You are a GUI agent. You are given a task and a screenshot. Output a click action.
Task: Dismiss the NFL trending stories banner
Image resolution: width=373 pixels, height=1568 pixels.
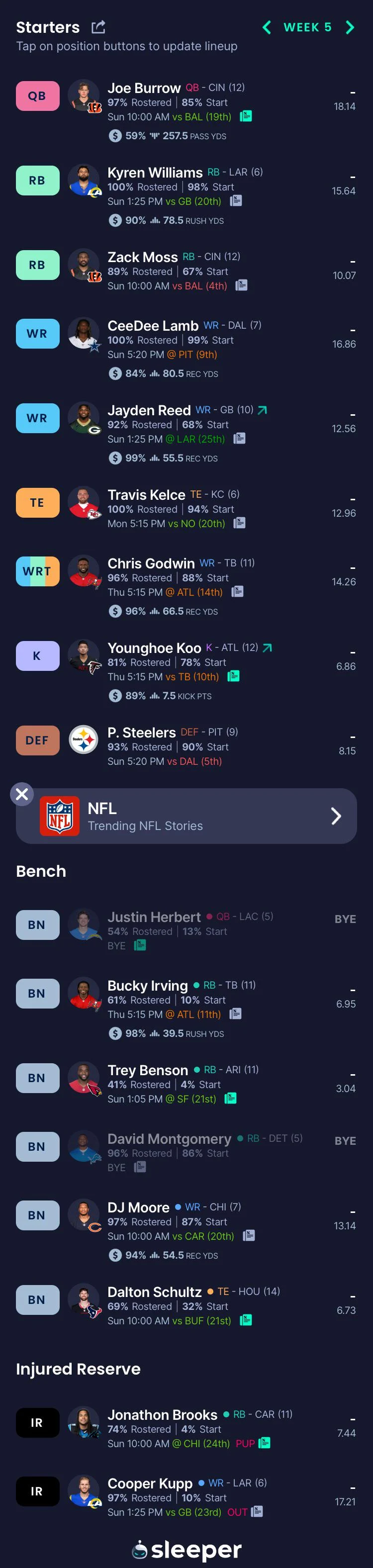[x=22, y=794]
